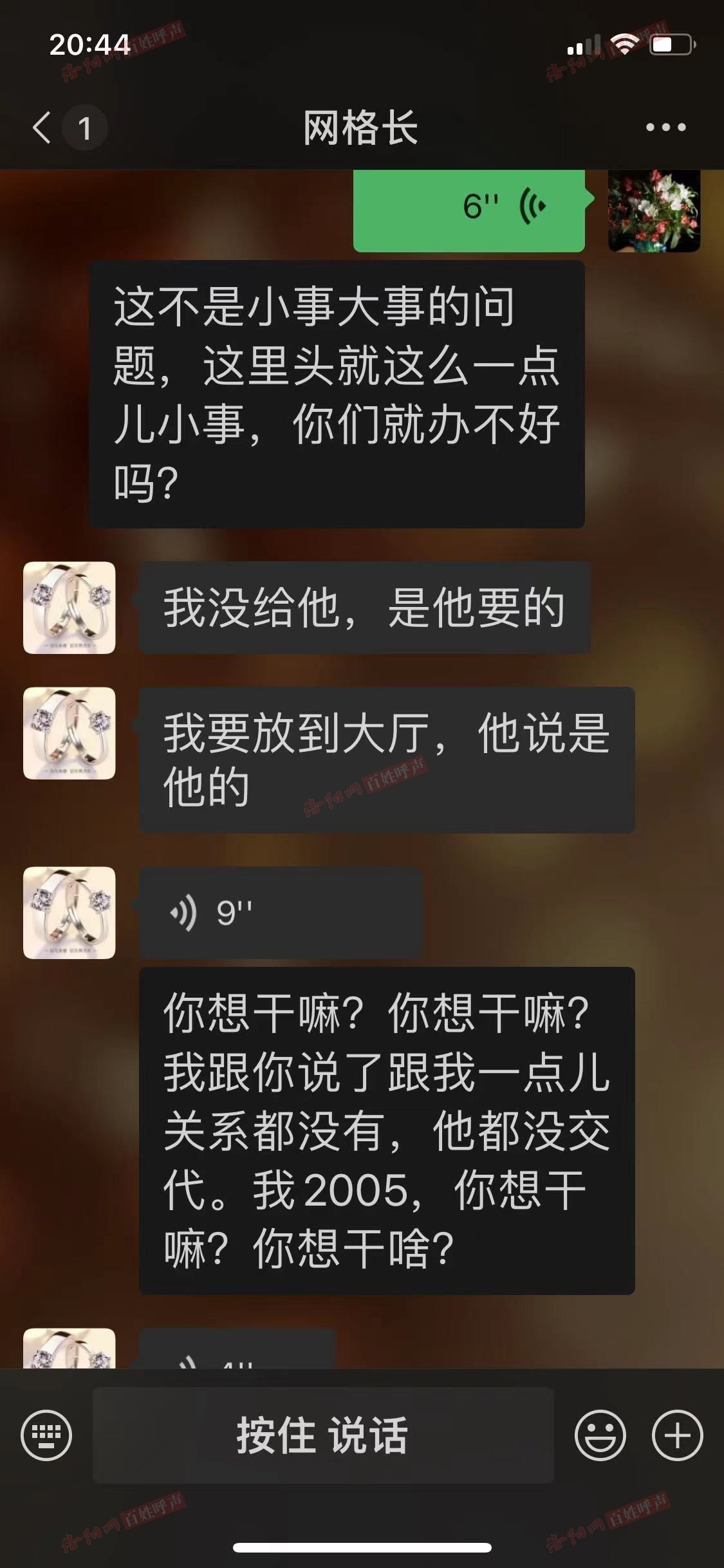Open the chat info overflow menu
724x1568 pixels.
(x=665, y=127)
